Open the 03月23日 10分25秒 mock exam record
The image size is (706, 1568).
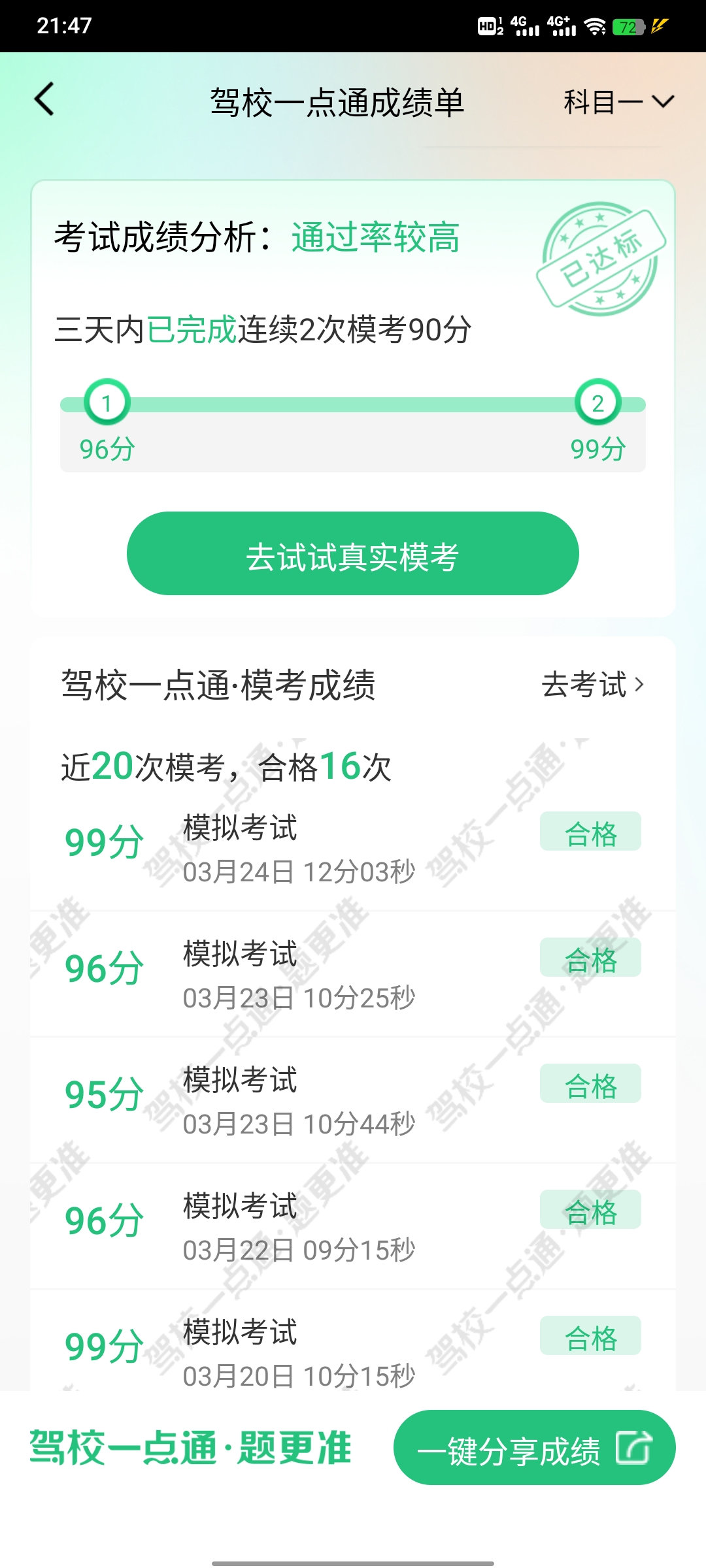point(353,974)
